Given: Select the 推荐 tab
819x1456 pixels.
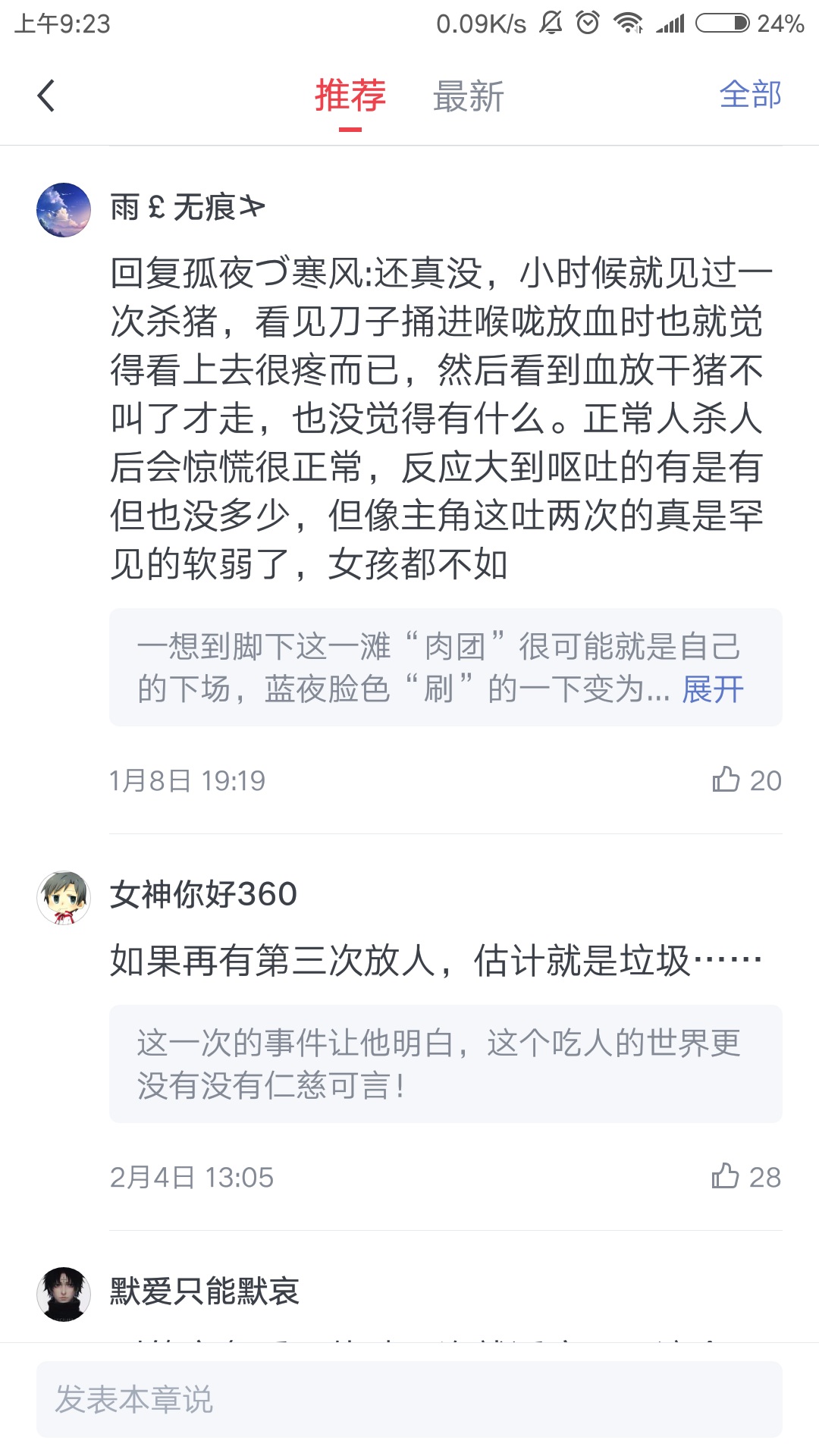Looking at the screenshot, I should pos(350,96).
